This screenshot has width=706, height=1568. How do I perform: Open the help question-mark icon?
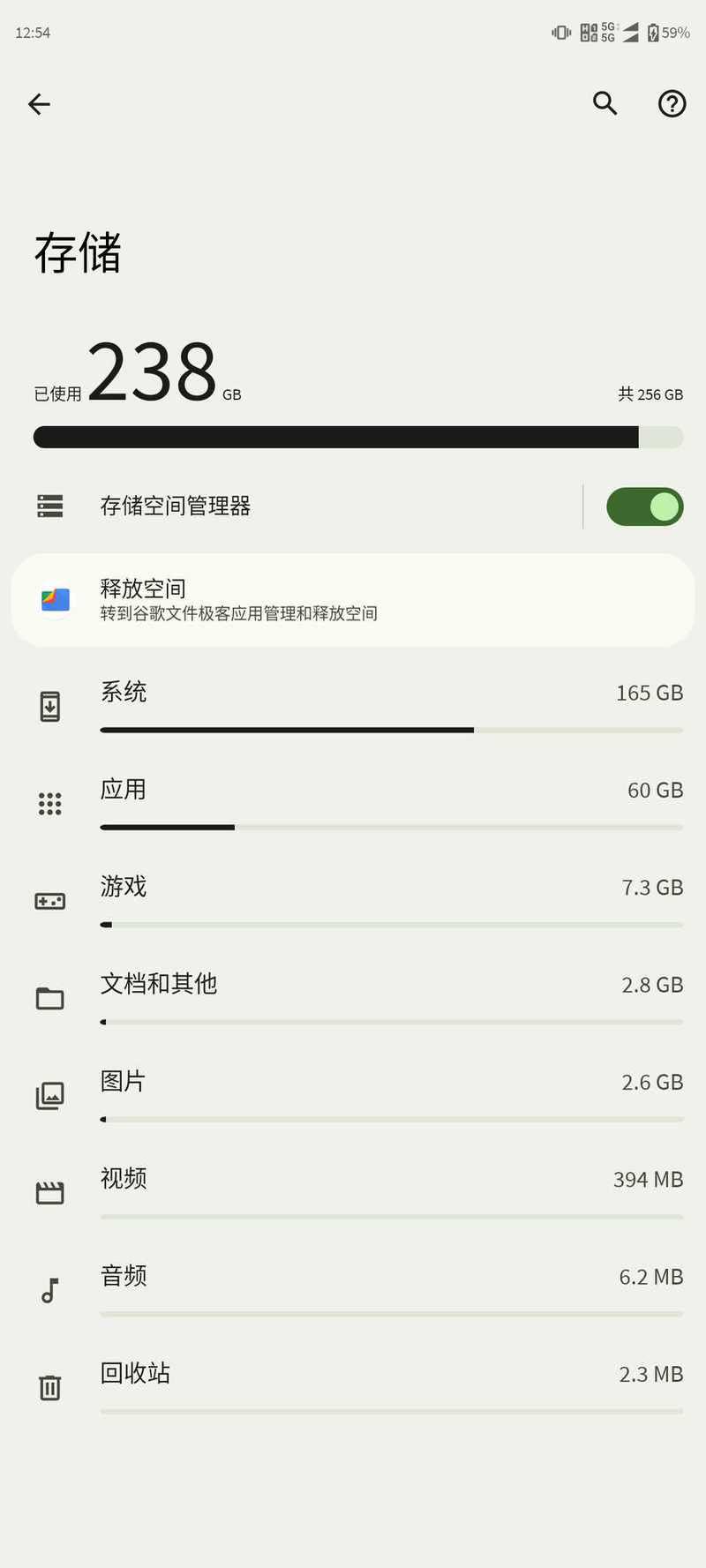pyautogui.click(x=672, y=103)
